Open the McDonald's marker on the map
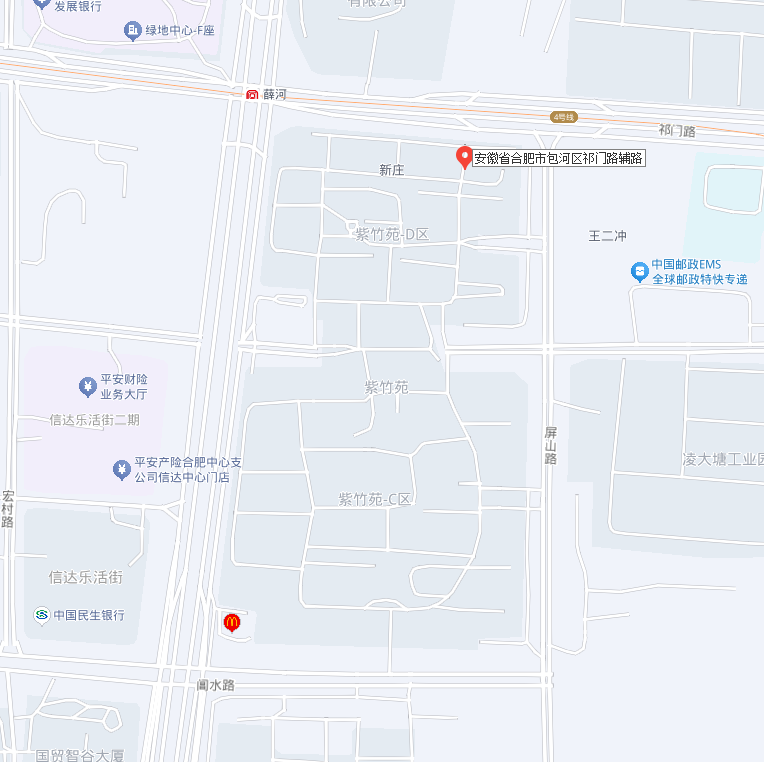764x762 pixels. [232, 622]
